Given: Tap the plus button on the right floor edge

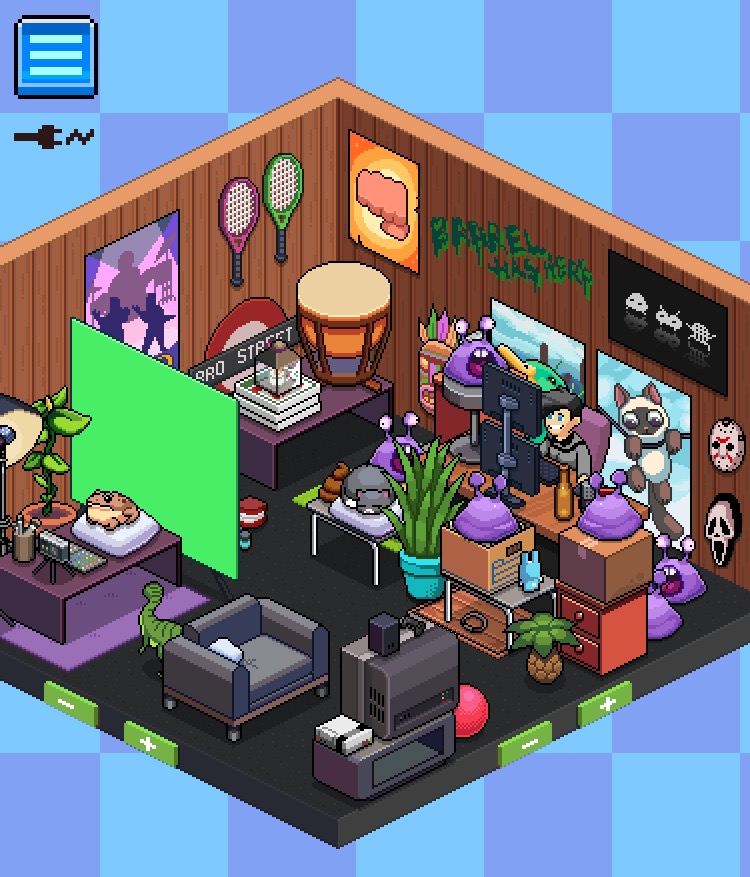Looking at the screenshot, I should [x=605, y=705].
